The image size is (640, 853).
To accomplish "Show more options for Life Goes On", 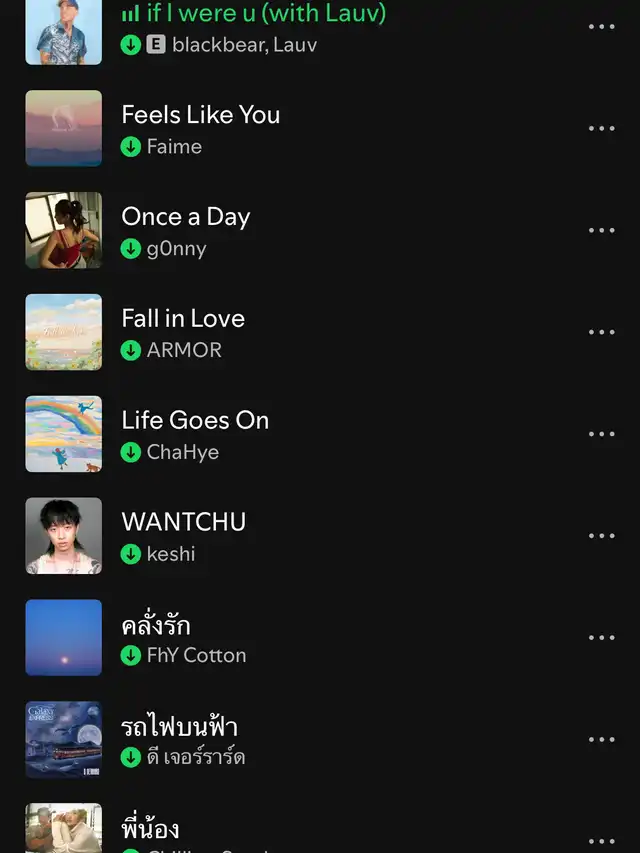I will [x=601, y=434].
